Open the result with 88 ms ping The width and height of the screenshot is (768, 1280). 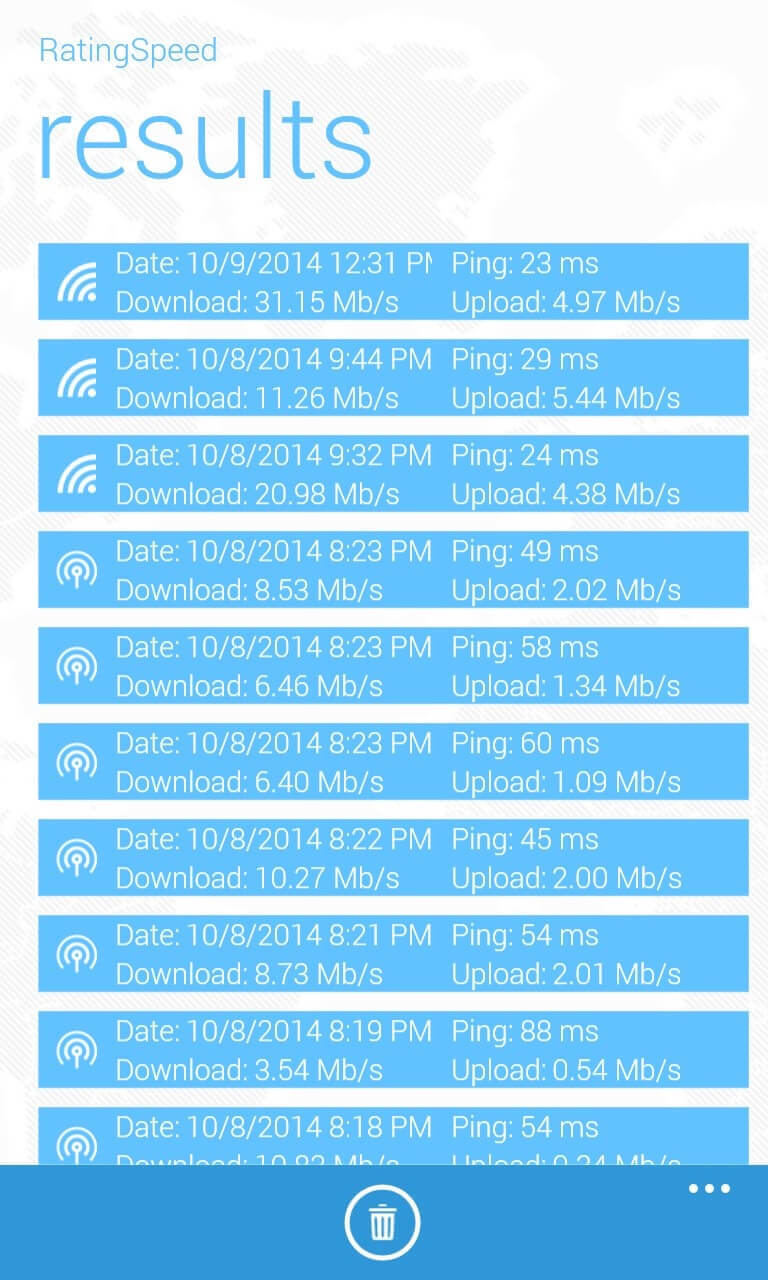click(x=393, y=1049)
